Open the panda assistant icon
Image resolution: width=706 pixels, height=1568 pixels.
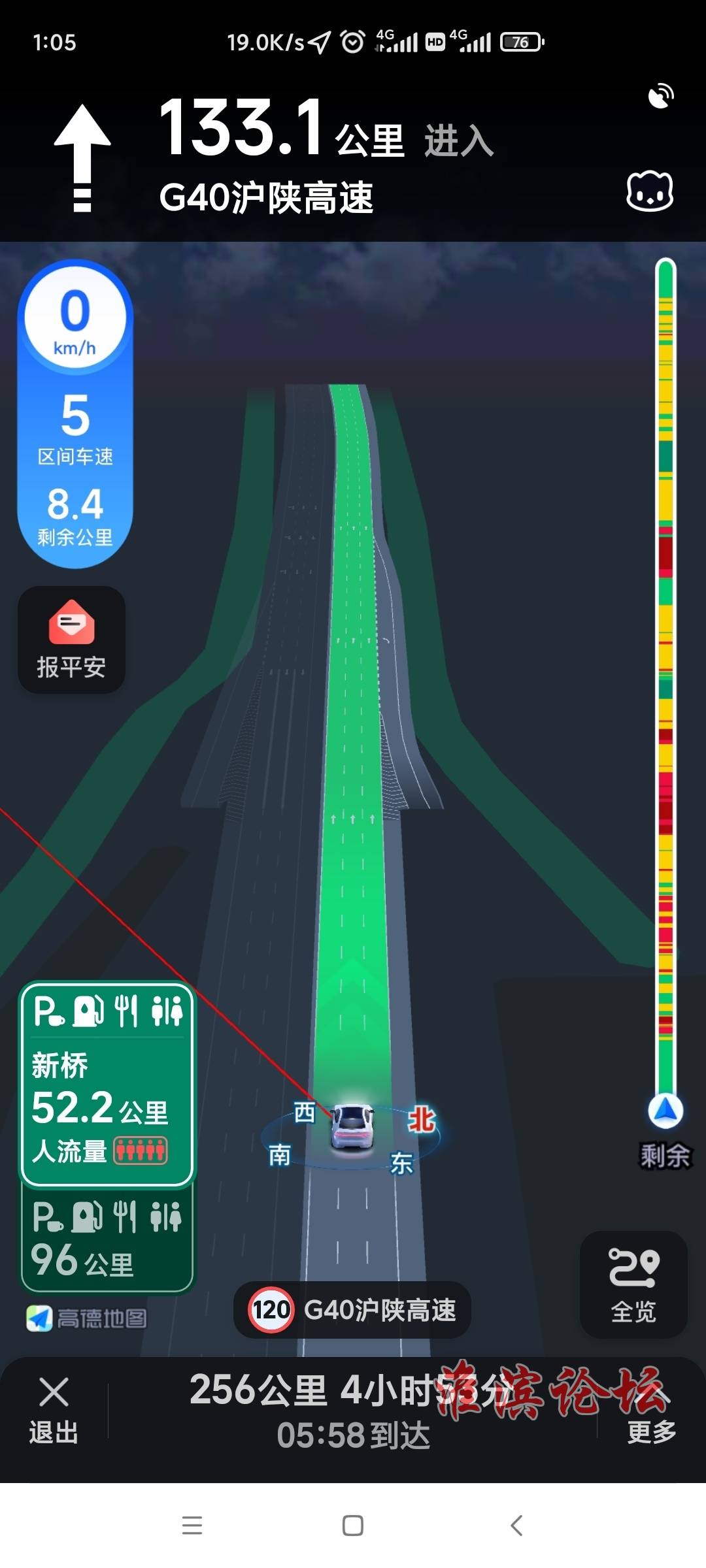pos(649,191)
